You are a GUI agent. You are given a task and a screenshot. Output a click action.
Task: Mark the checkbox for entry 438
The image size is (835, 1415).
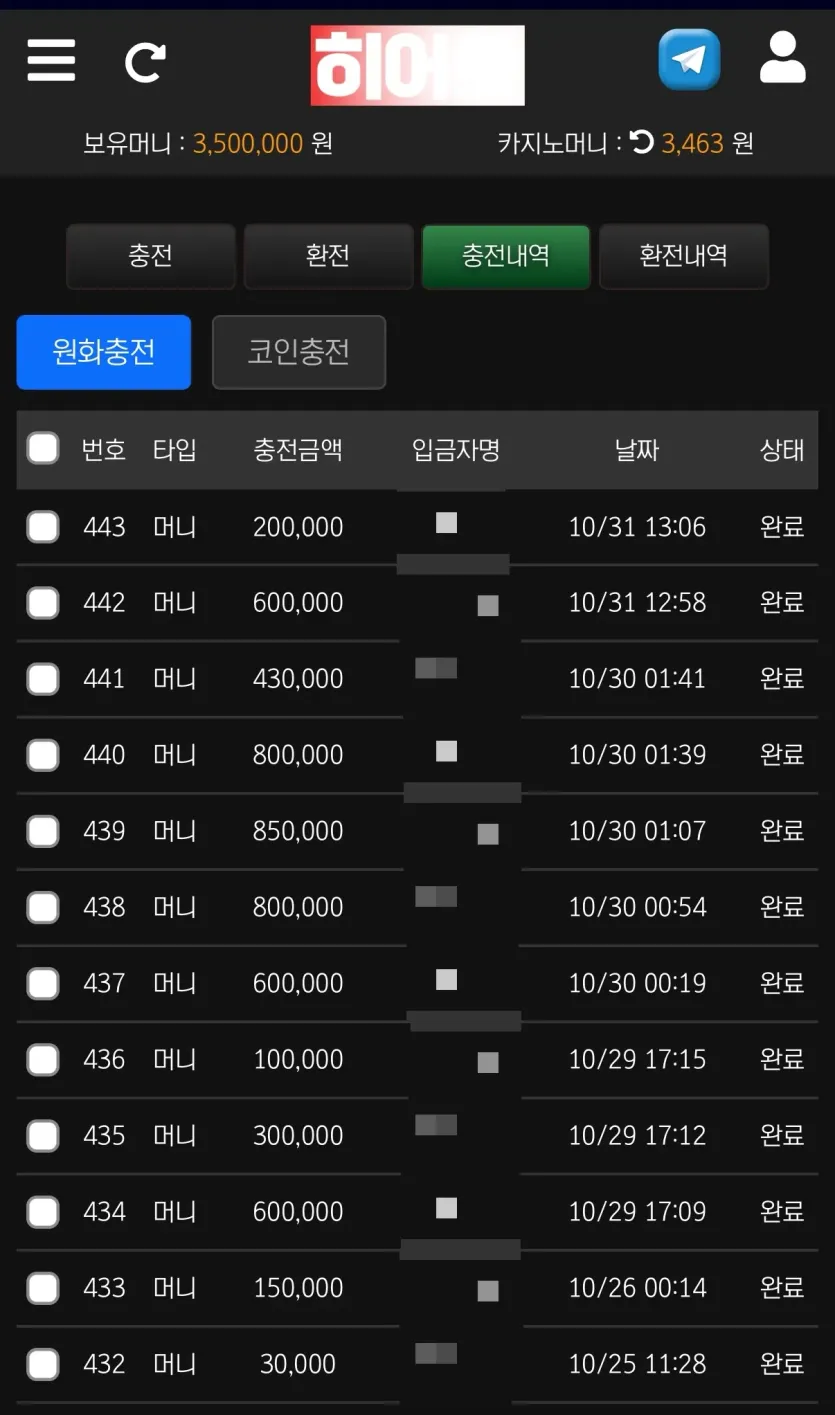pos(43,907)
